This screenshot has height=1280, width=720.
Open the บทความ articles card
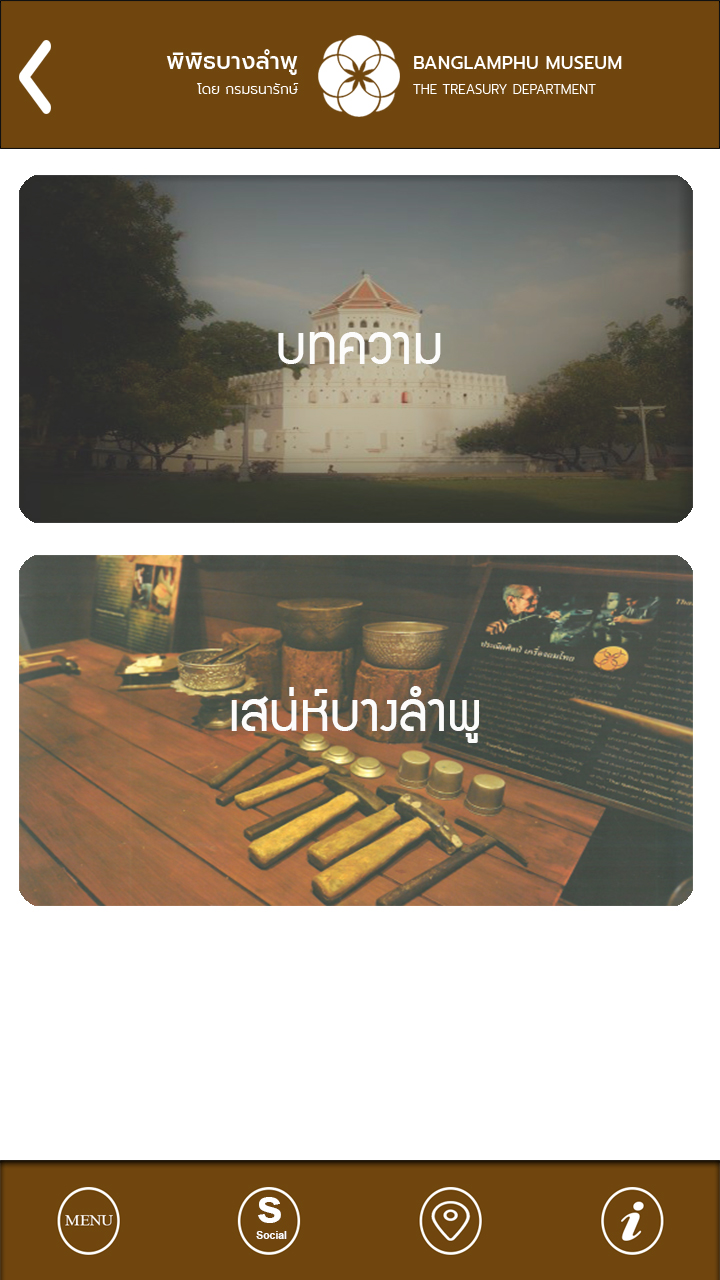(x=356, y=348)
